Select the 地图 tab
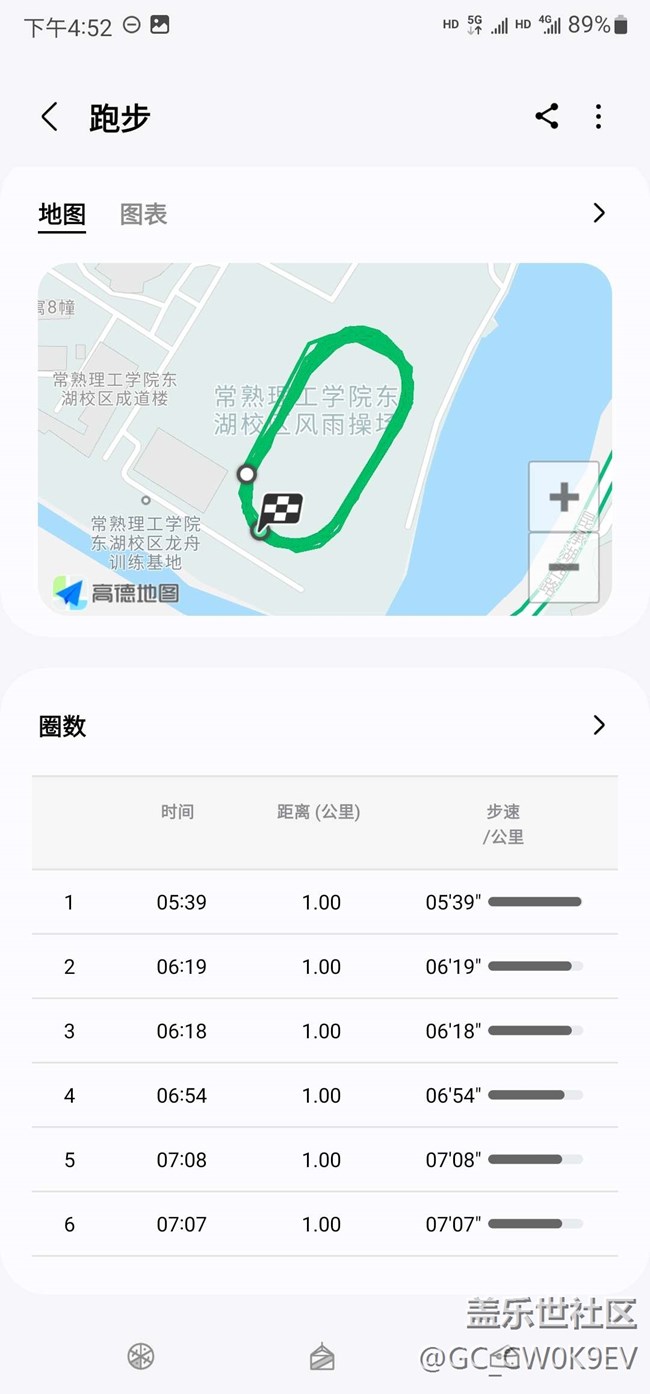This screenshot has height=1394, width=650. click(62, 214)
